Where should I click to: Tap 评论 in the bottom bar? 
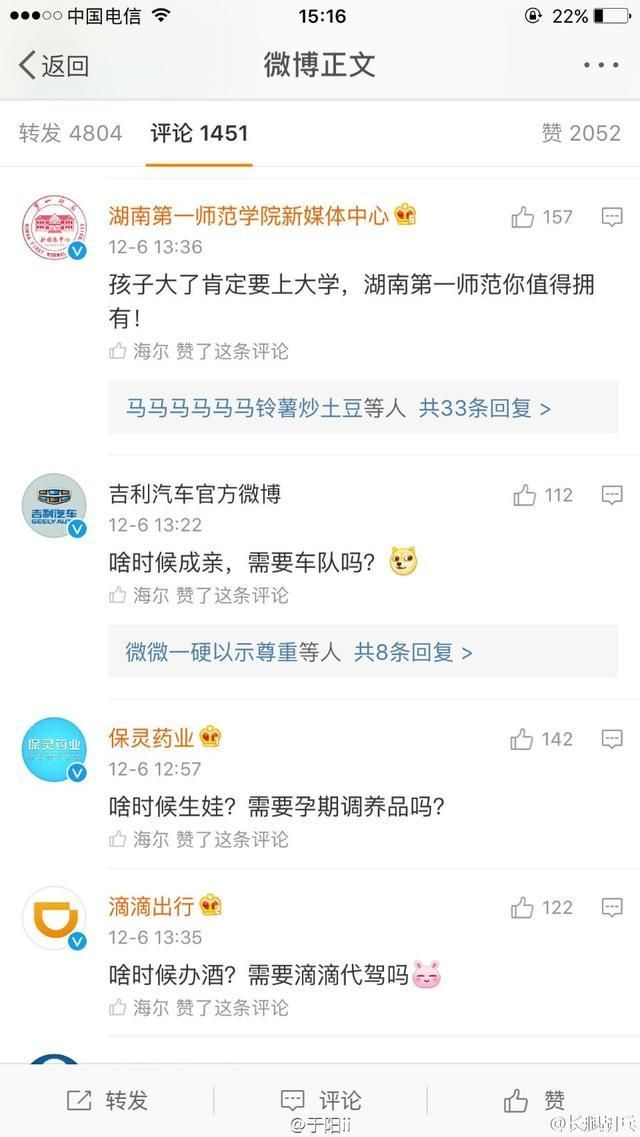pos(320,1100)
